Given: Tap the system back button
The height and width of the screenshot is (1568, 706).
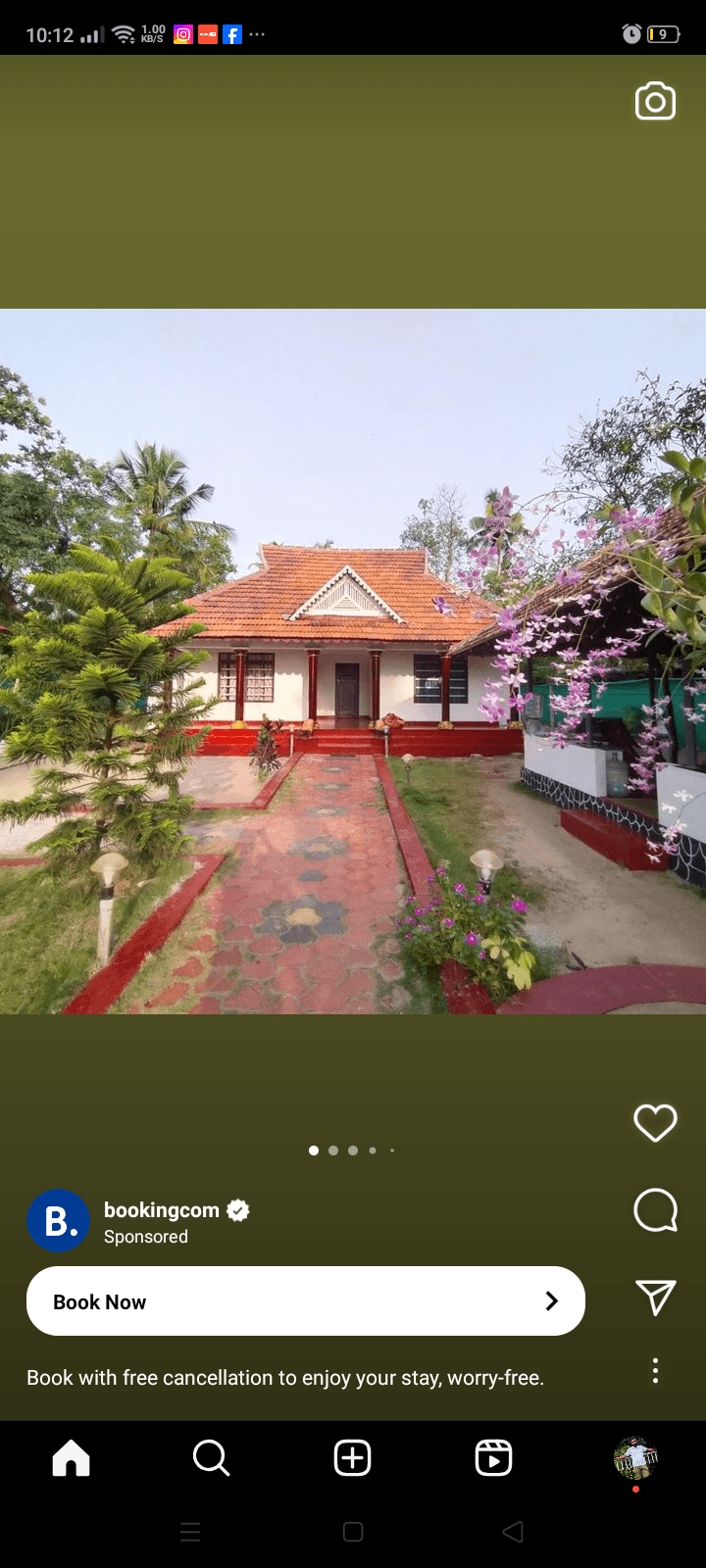Looking at the screenshot, I should pyautogui.click(x=513, y=1532).
